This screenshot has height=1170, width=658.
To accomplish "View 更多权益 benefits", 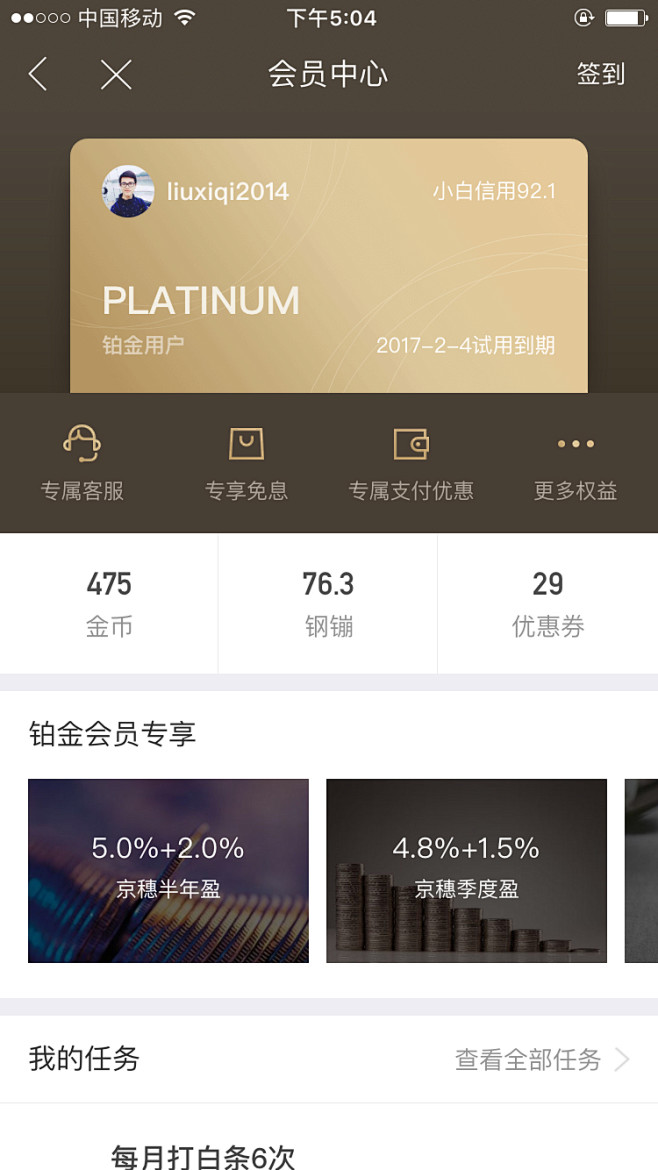I will (x=575, y=463).
